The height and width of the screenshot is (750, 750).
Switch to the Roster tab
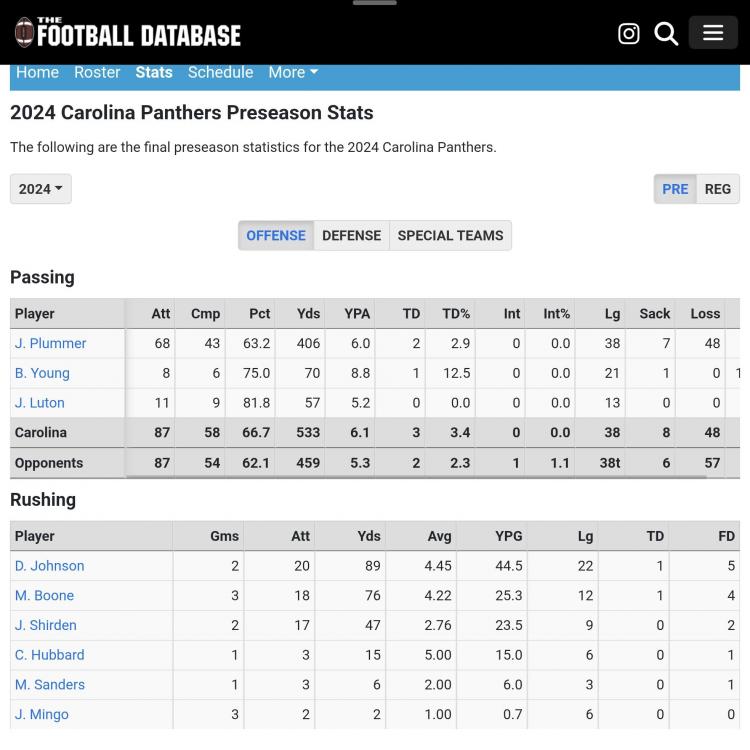tap(97, 72)
